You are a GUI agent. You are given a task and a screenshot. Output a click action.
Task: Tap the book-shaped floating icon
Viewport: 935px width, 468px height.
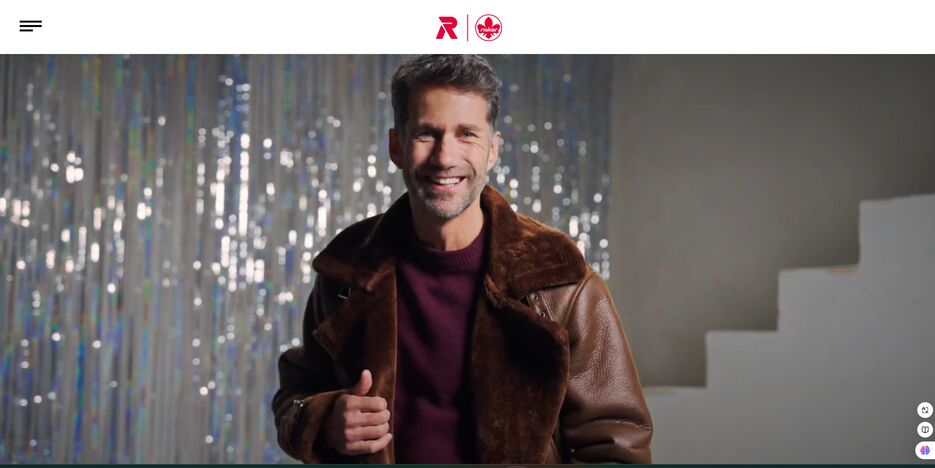(925, 430)
